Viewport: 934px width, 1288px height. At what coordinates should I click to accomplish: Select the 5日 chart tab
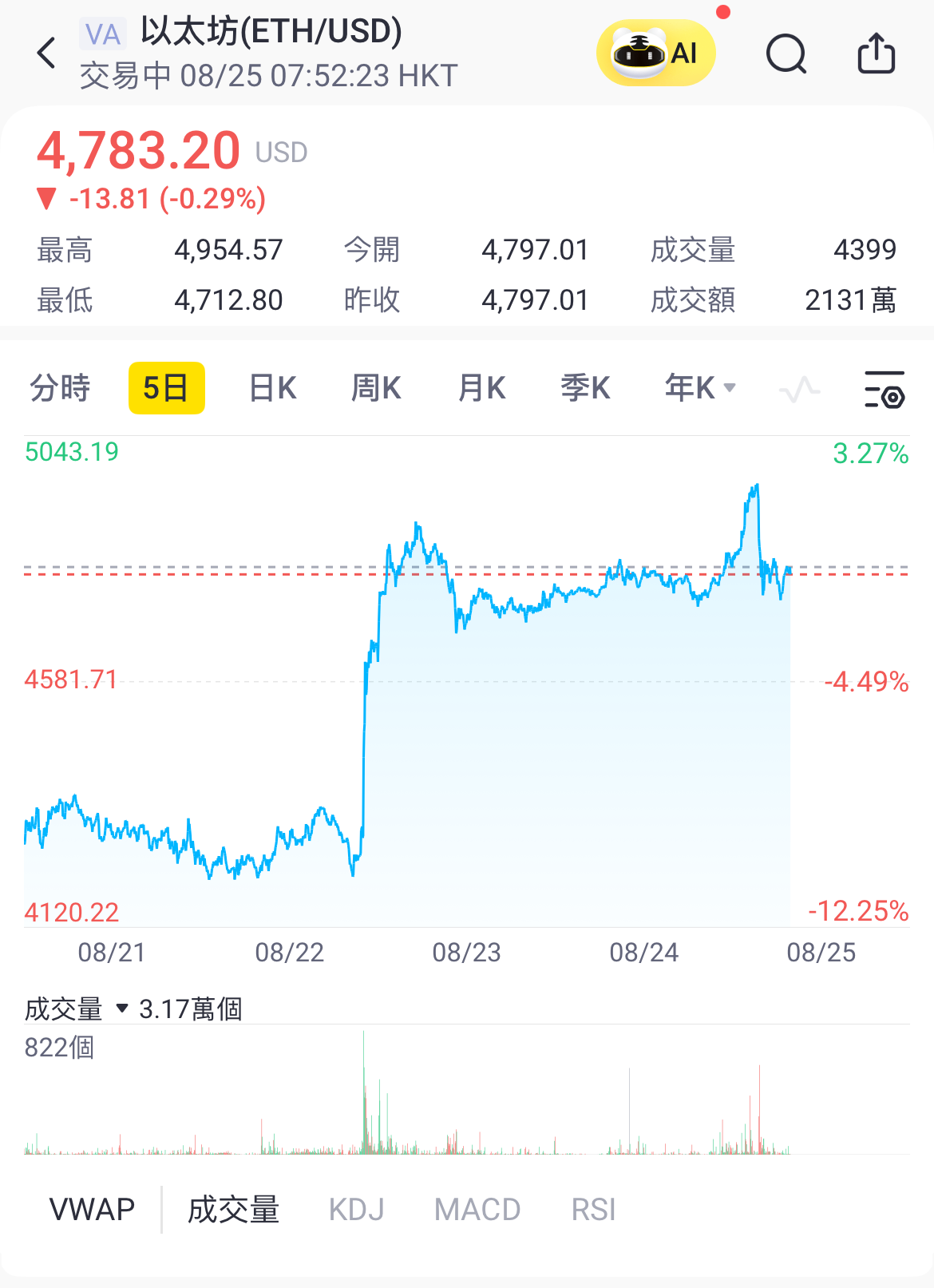(x=166, y=388)
